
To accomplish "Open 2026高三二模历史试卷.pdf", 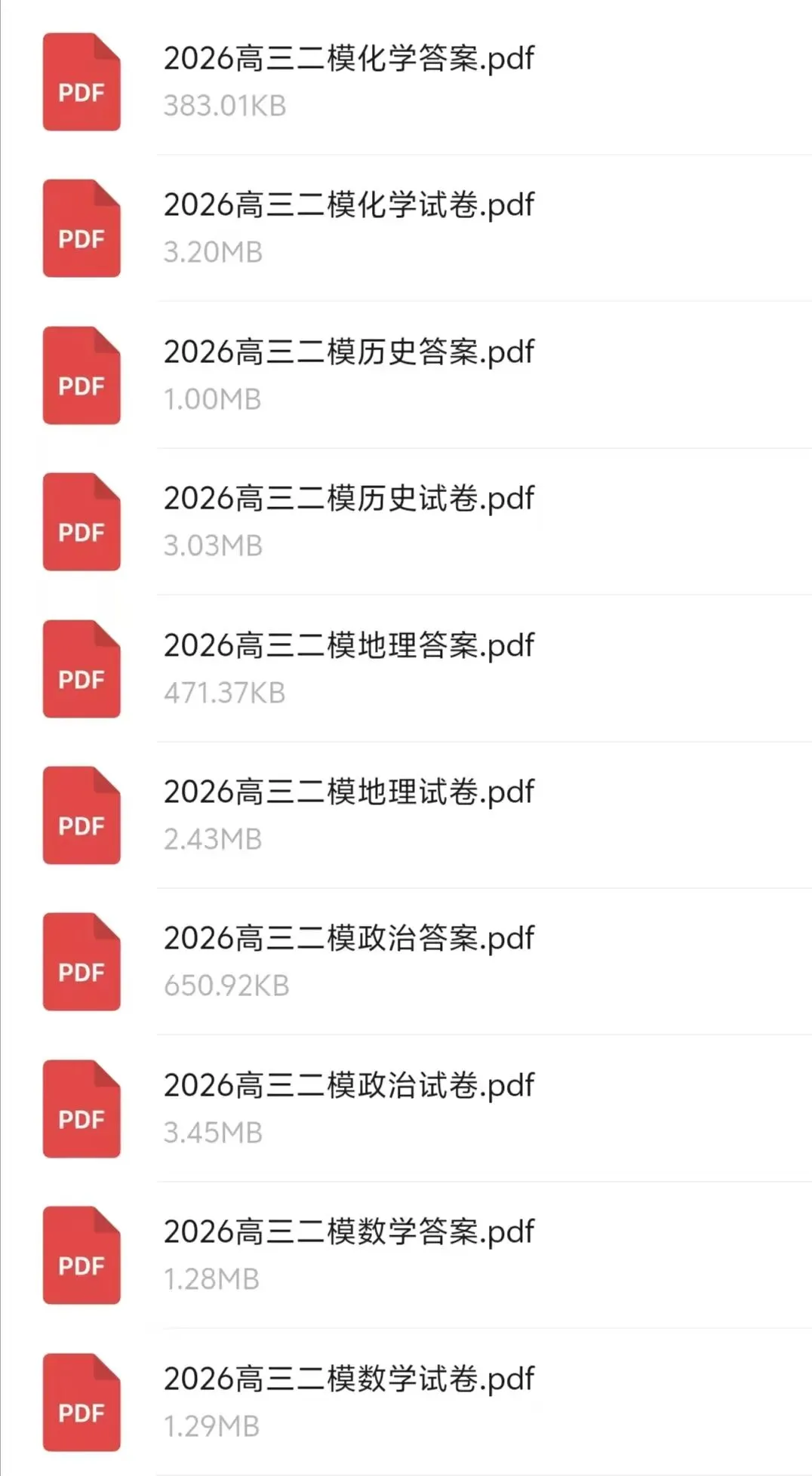I will pos(406,521).
